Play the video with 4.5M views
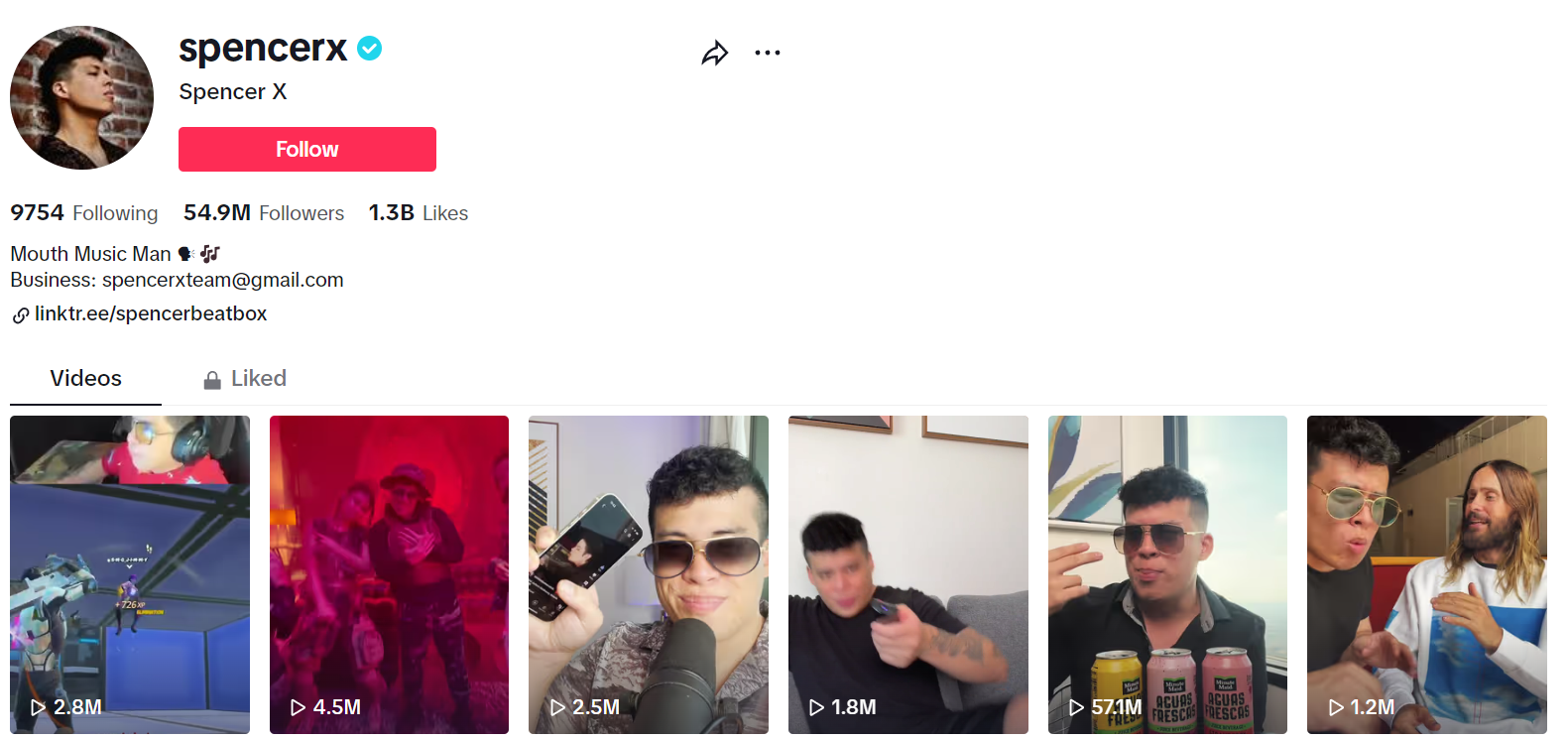Screen dimensions: 1568x740 (x=389, y=574)
